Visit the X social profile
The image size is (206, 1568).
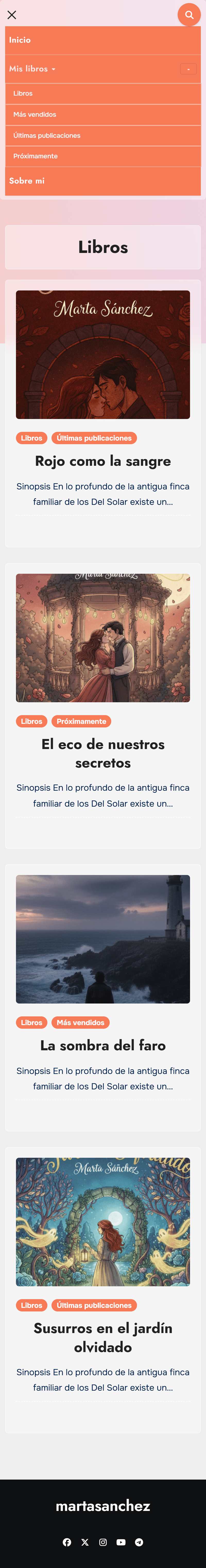(85, 1542)
